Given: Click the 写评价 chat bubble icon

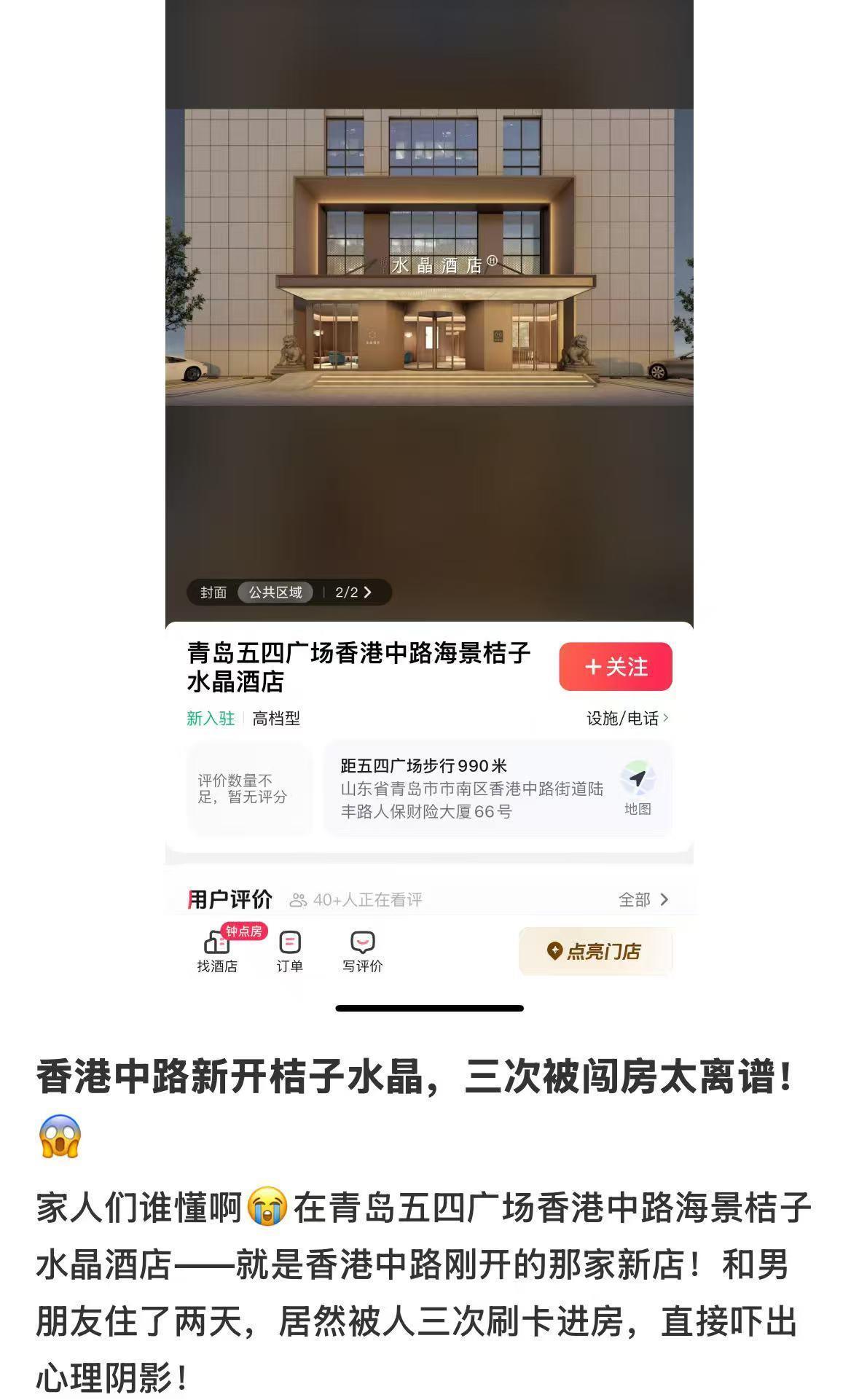Looking at the screenshot, I should click(x=360, y=943).
